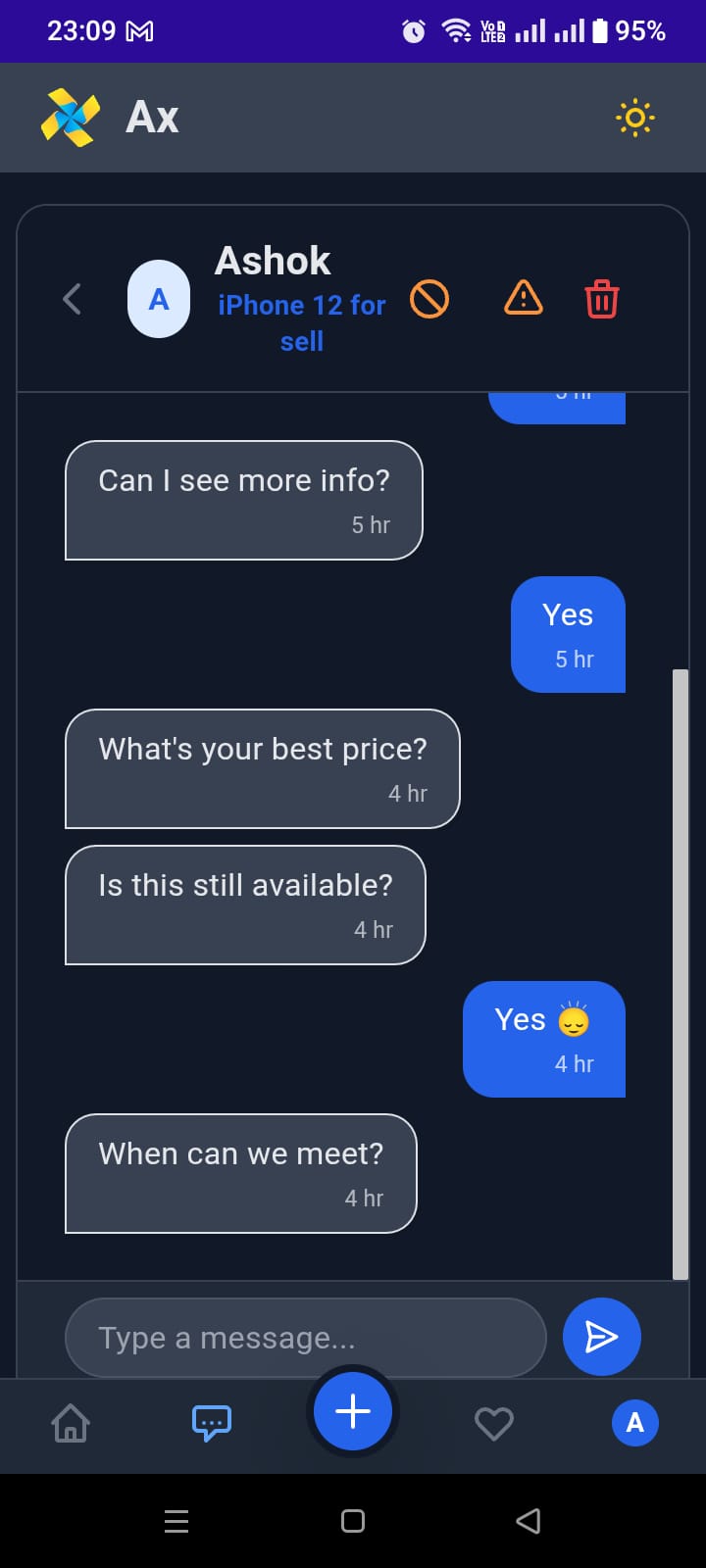Open the Favorites heart icon
The width and height of the screenshot is (706, 1568).
(494, 1423)
